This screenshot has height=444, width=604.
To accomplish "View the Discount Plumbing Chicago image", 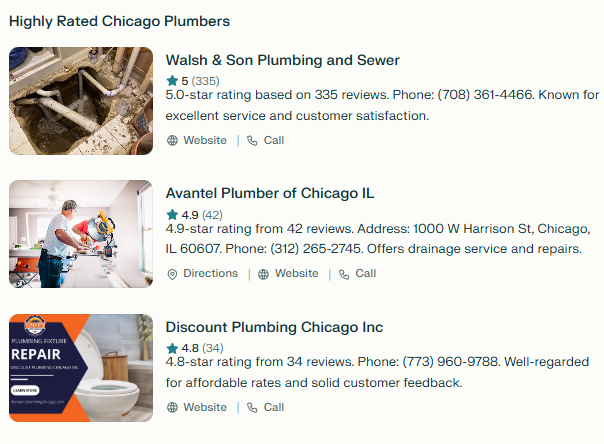I will tap(81, 368).
